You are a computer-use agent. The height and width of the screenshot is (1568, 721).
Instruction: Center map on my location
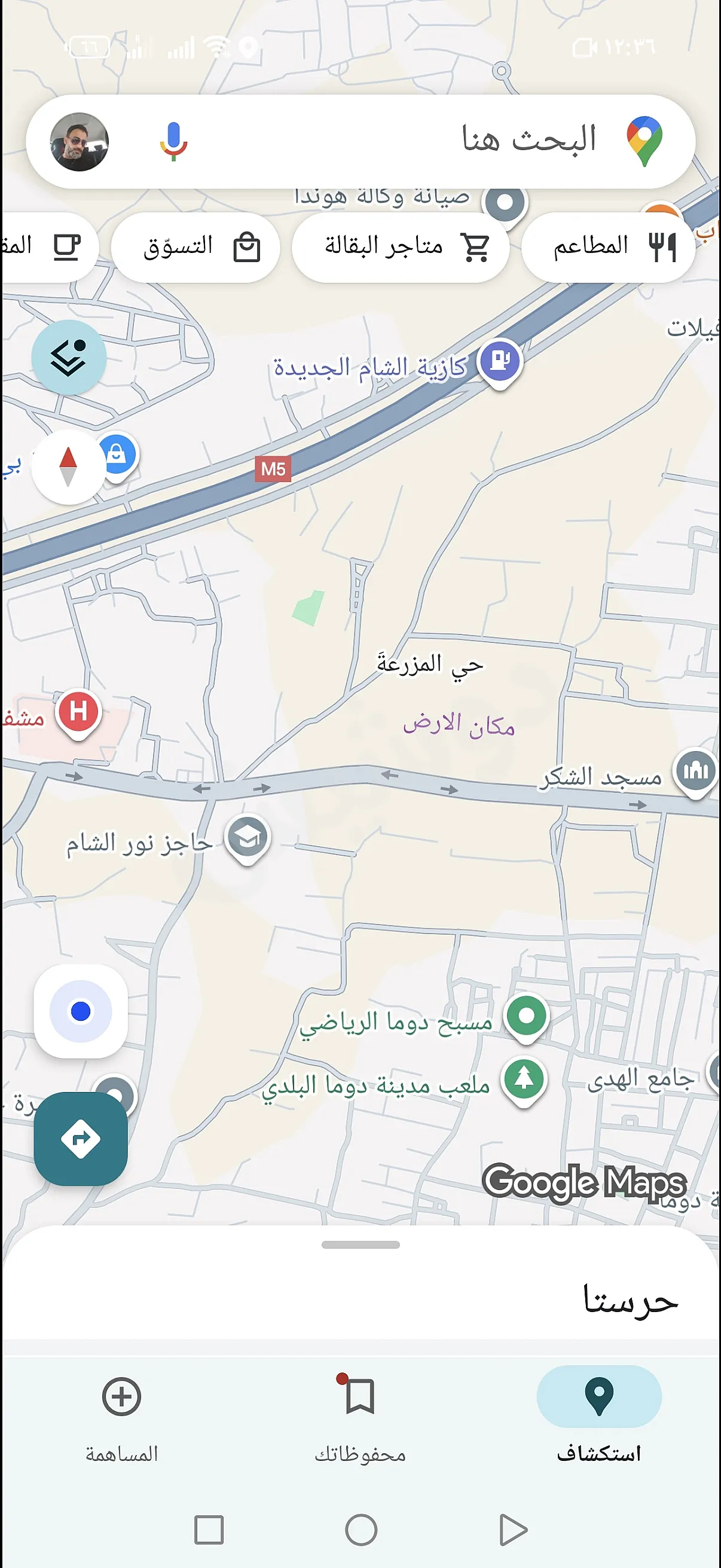(x=81, y=1011)
